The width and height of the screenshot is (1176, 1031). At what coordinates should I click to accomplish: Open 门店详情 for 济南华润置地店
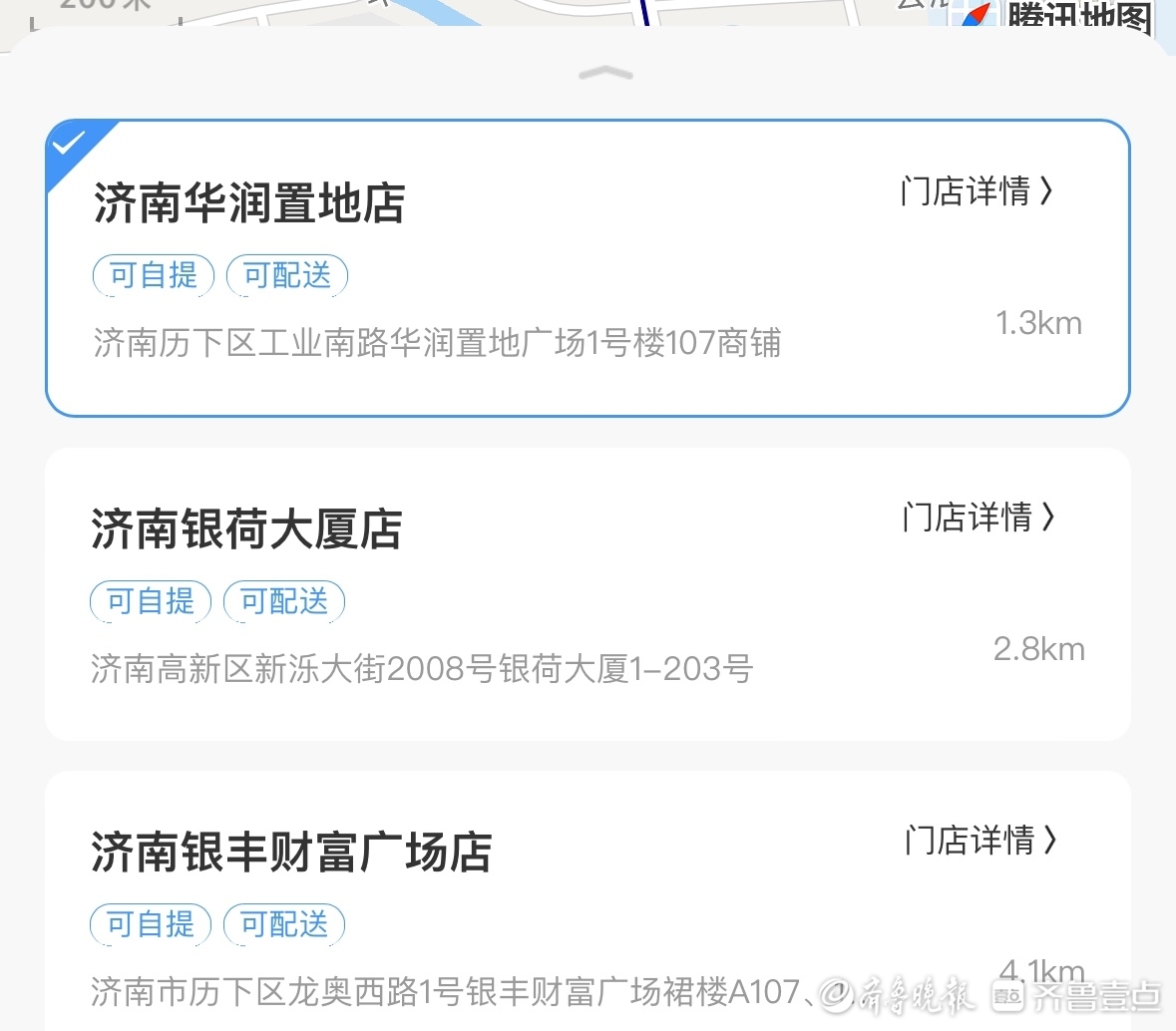[x=976, y=190]
